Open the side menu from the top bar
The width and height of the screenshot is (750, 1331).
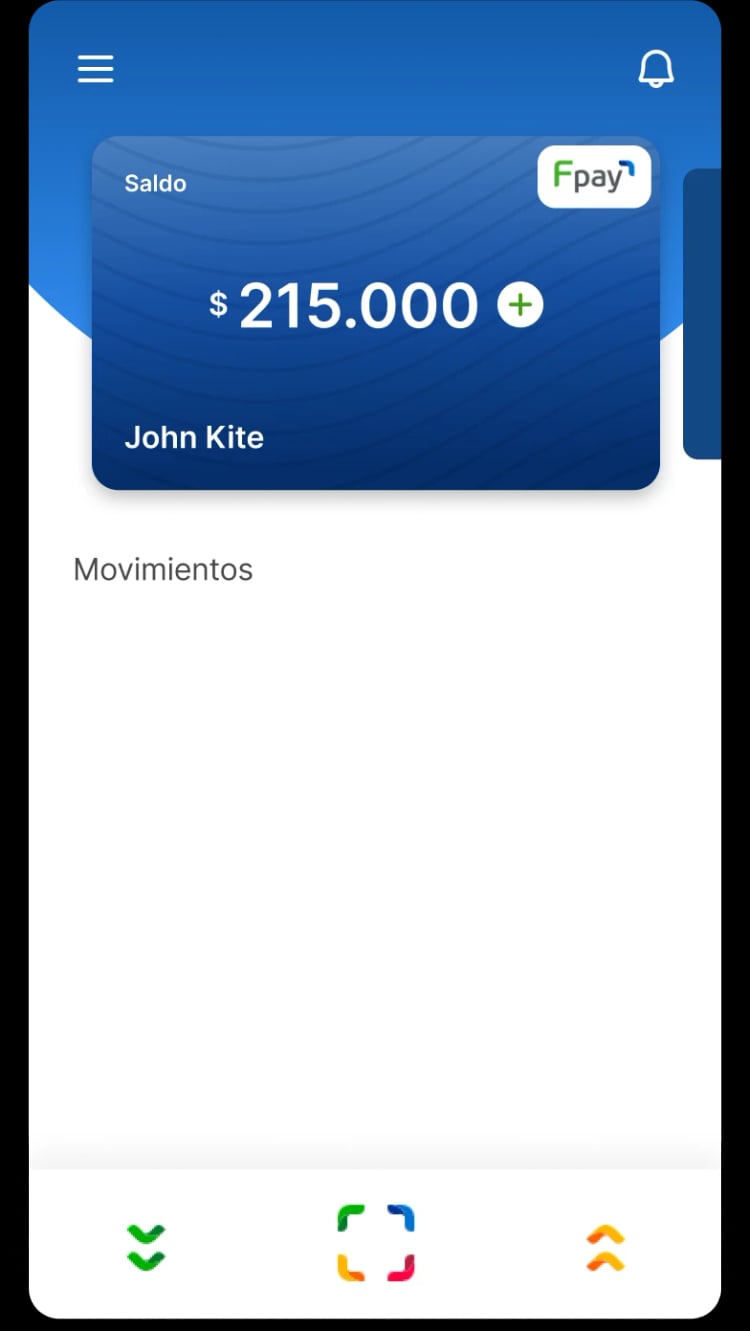(x=95, y=68)
